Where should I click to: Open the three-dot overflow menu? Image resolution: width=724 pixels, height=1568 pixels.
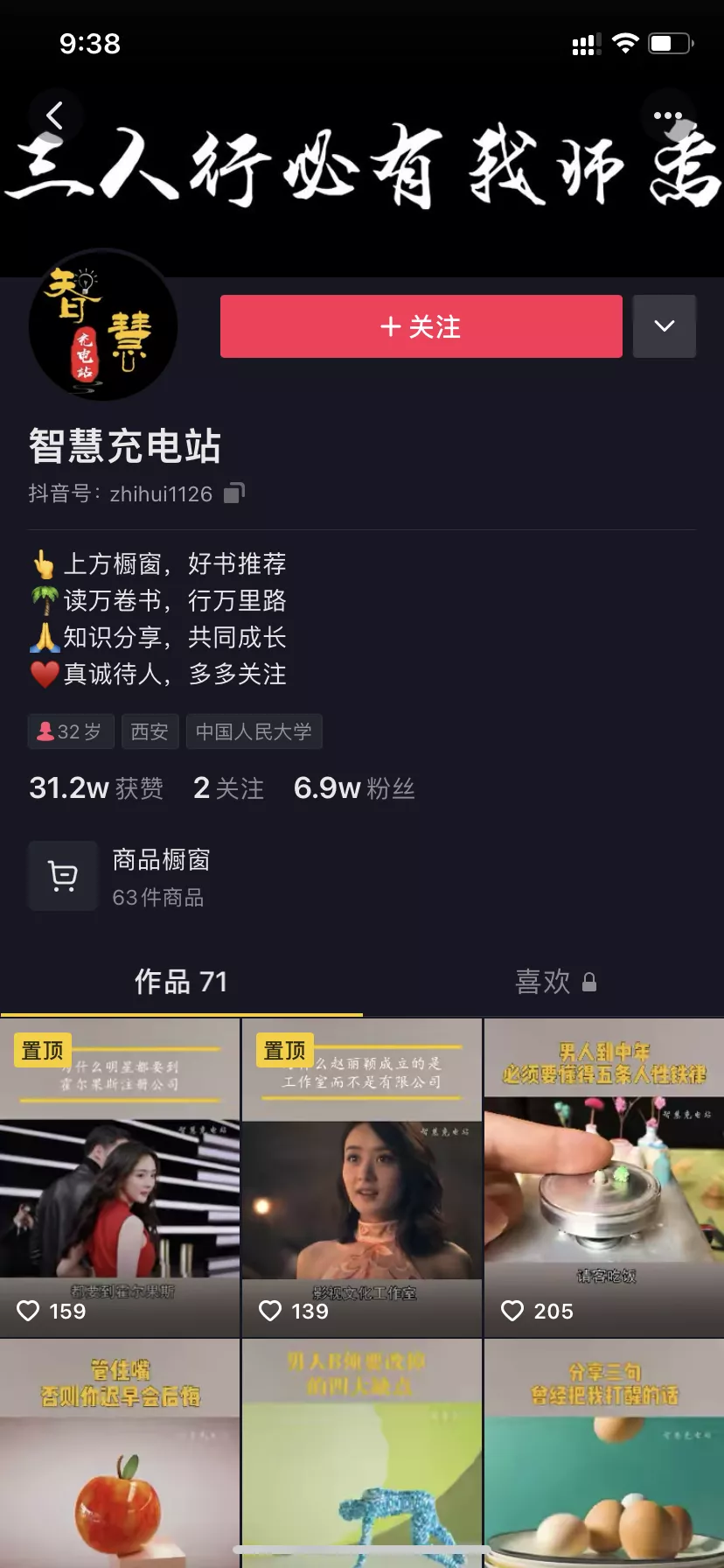click(667, 115)
